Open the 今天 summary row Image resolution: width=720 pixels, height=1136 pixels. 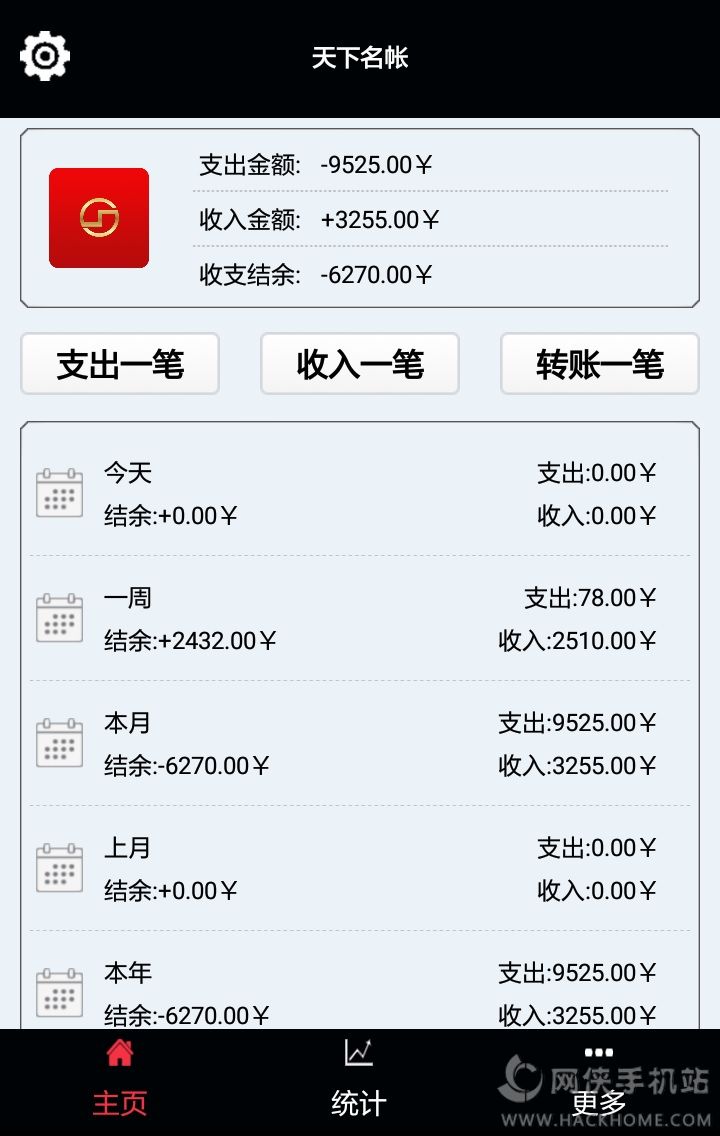point(360,494)
